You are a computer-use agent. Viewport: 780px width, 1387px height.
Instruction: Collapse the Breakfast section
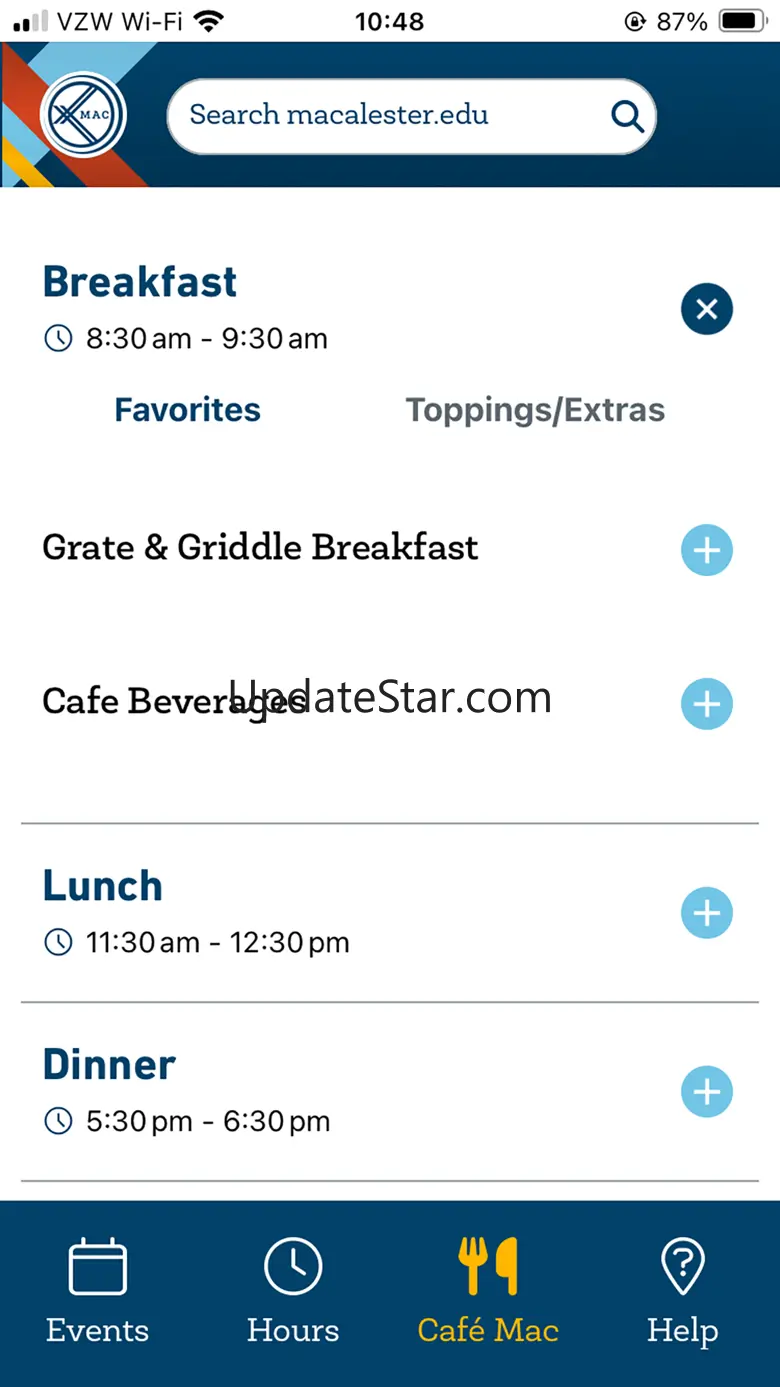click(706, 309)
